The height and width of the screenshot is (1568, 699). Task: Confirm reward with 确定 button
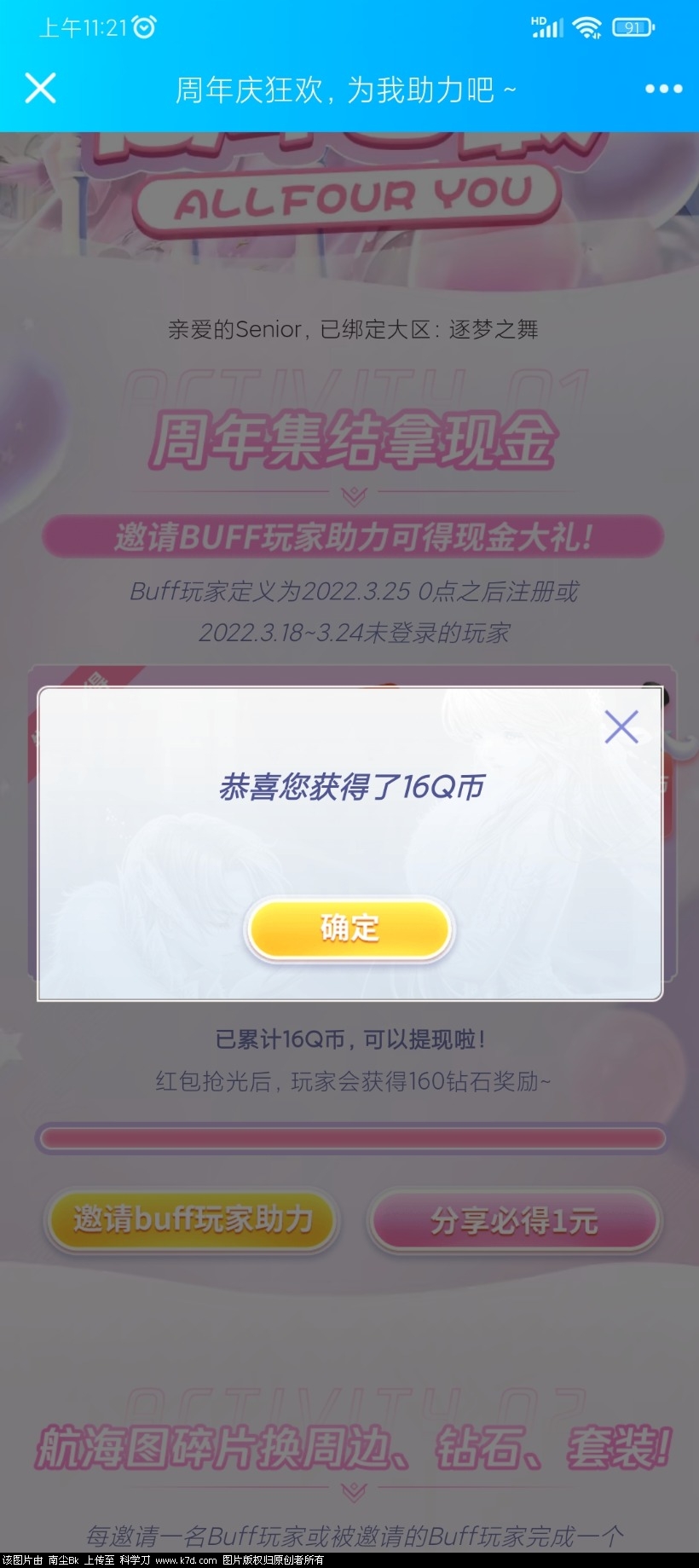349,929
